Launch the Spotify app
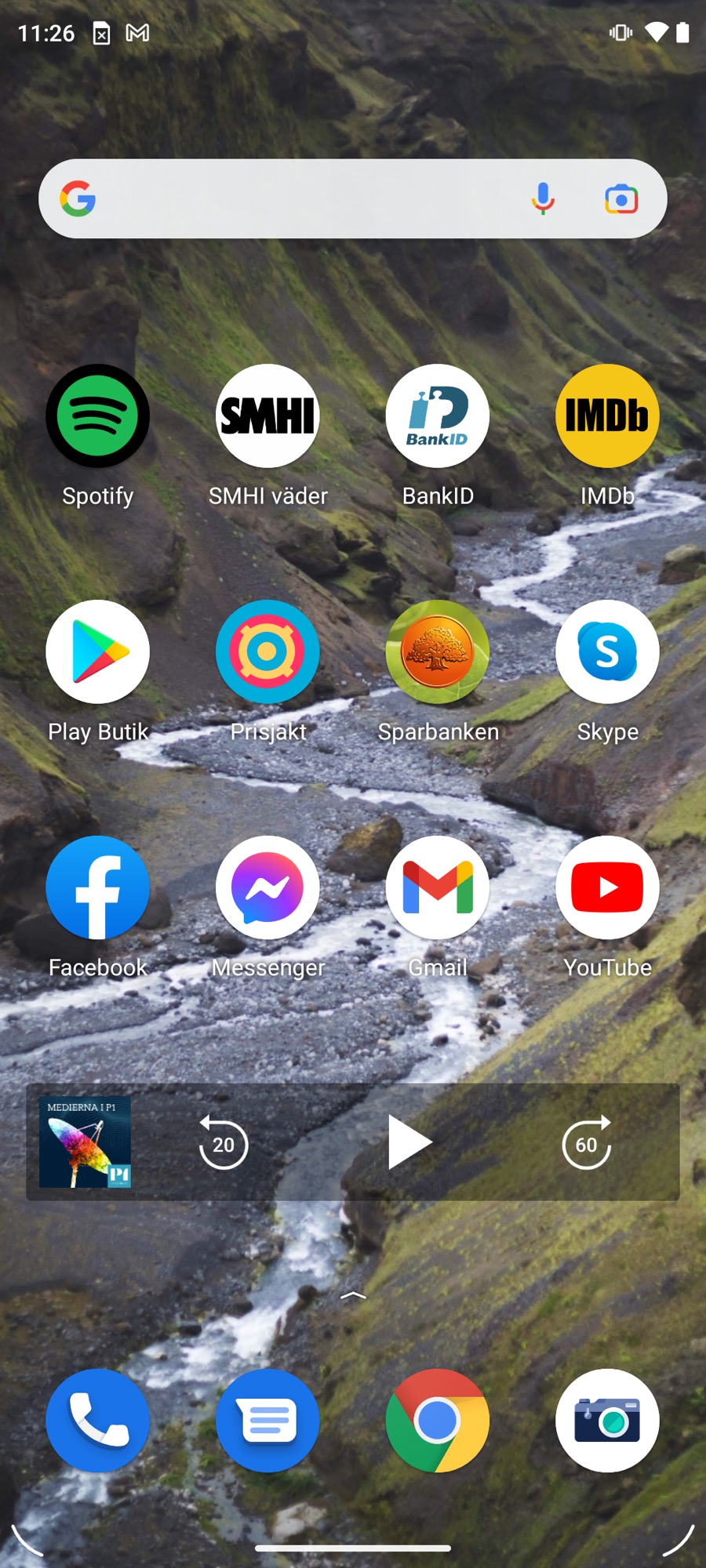The height and width of the screenshot is (1568, 706). 98,416
